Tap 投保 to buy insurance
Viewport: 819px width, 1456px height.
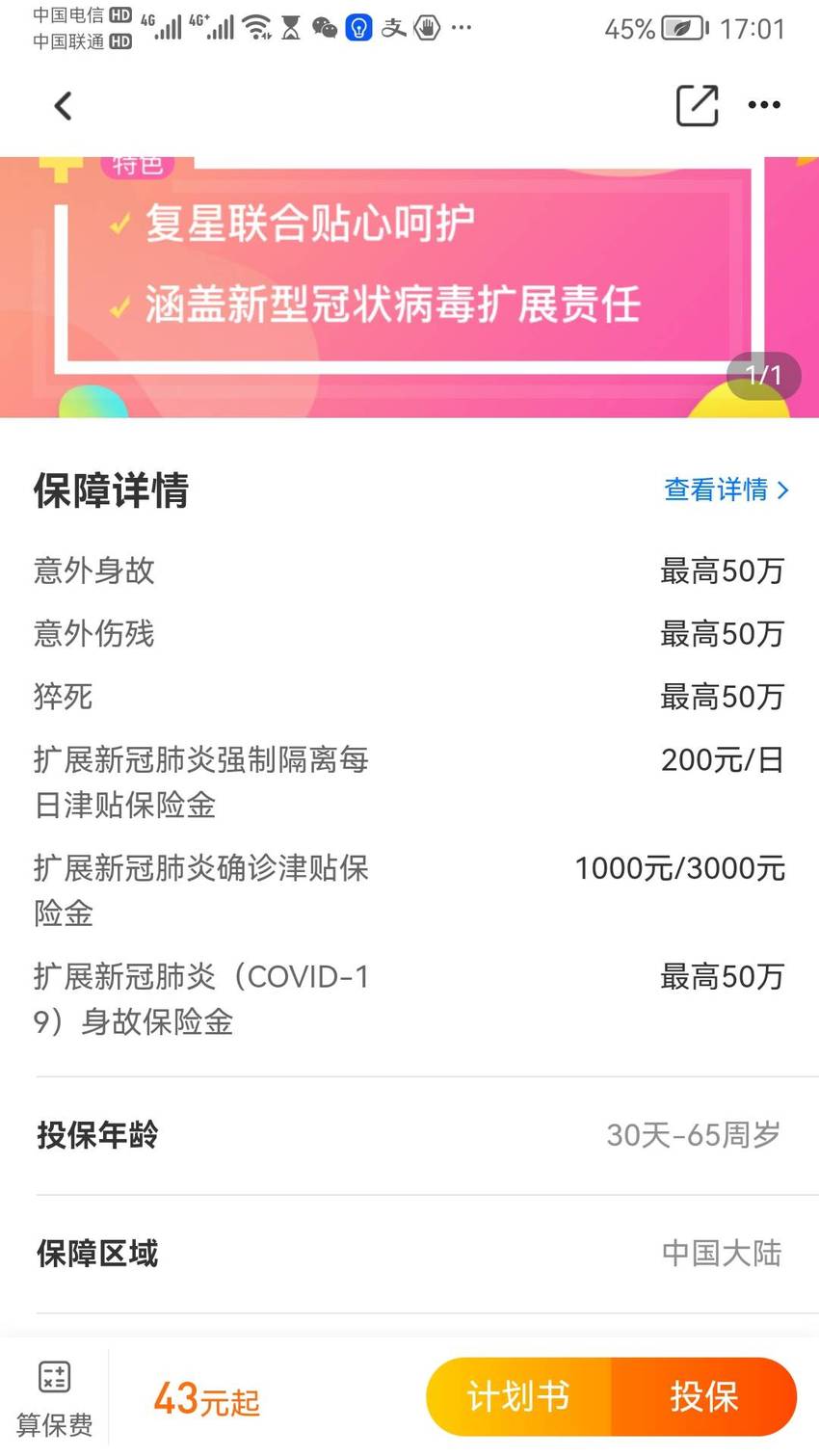point(704,1396)
